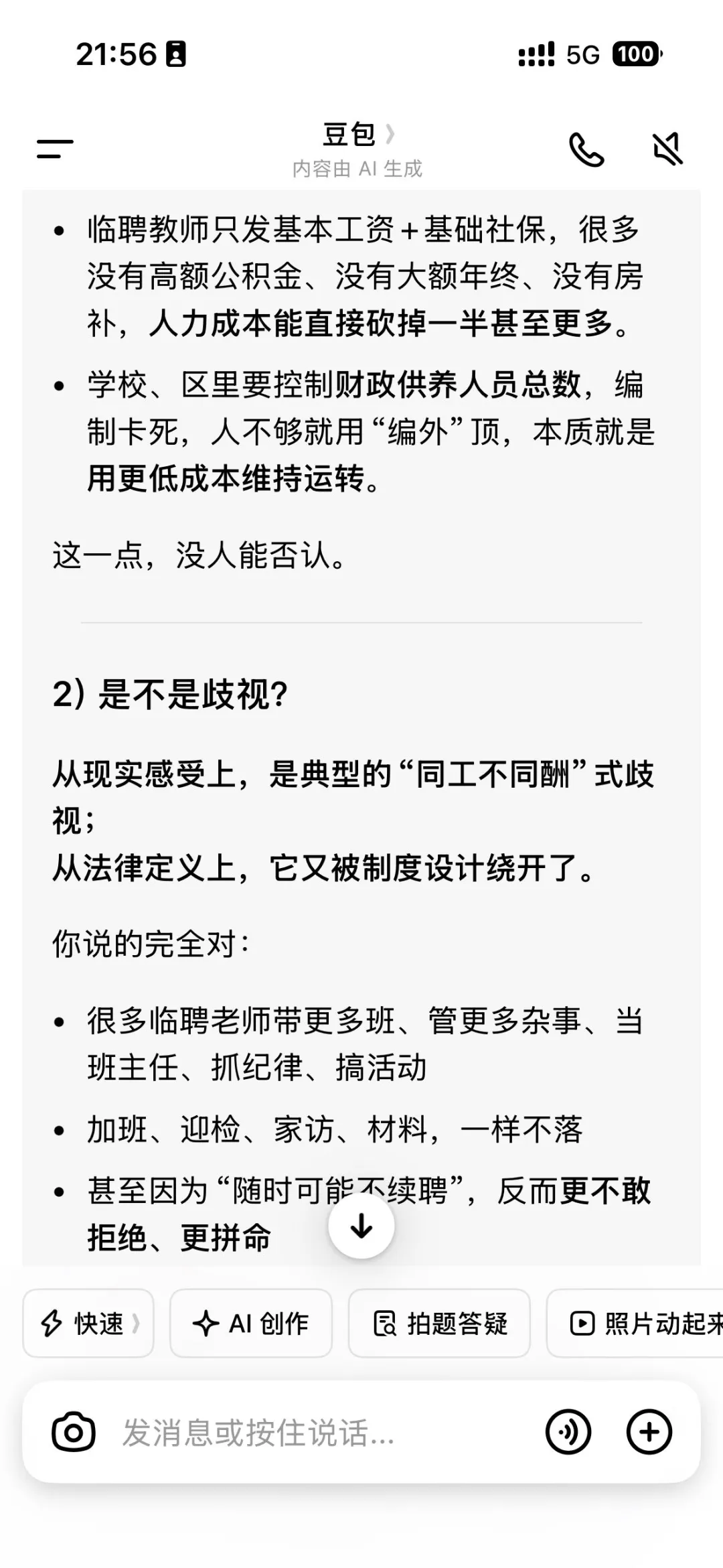Start a voice call with 豆包
The width and height of the screenshot is (723, 1568).
(x=586, y=149)
